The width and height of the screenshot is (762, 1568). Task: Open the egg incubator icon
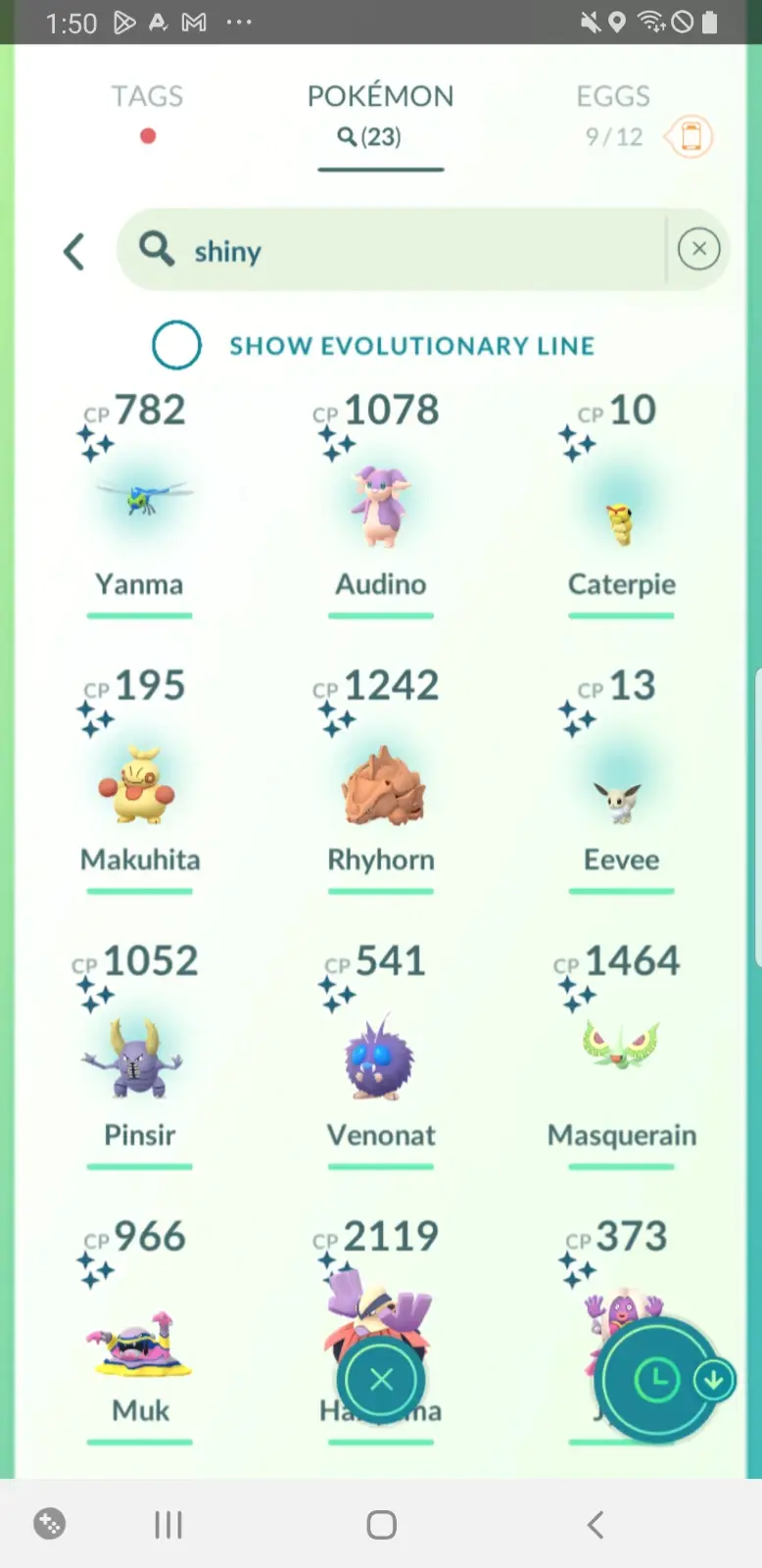691,136
